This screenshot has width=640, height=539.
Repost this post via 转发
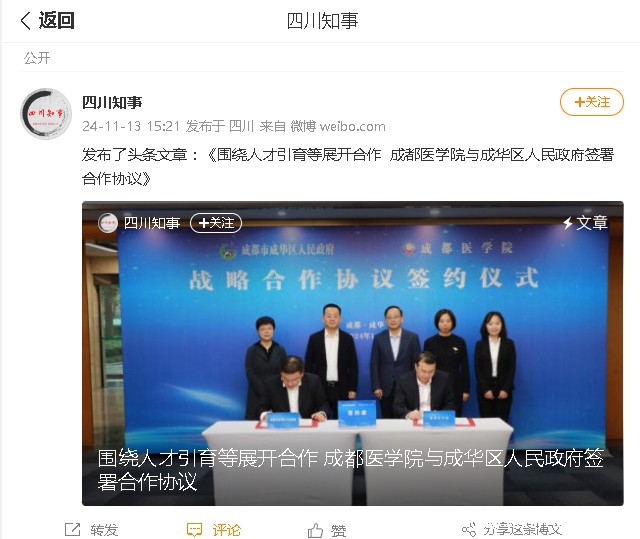(x=92, y=529)
